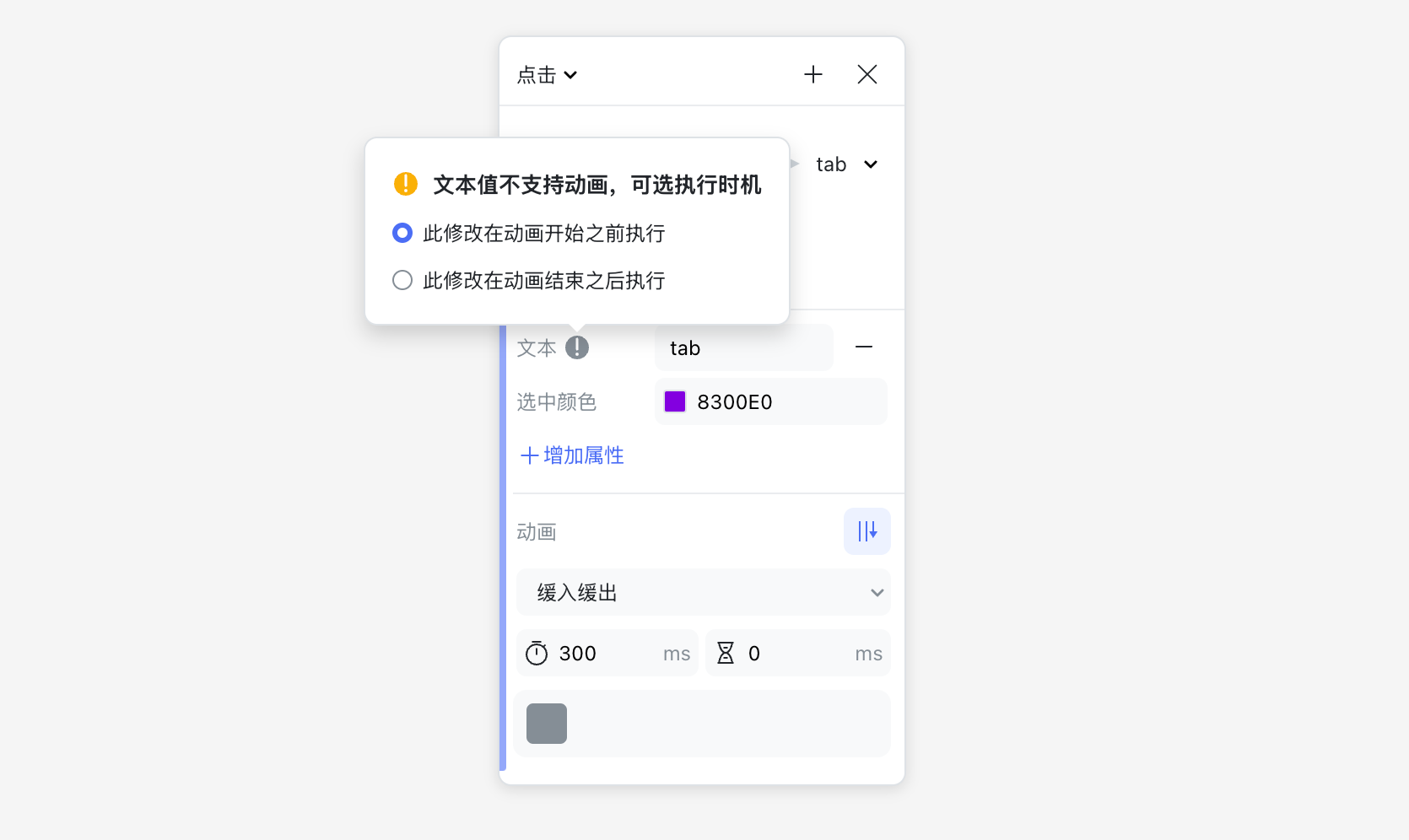Image resolution: width=1409 pixels, height=840 pixels.
Task: Select 此修改在动画结束之后执行 option
Action: coord(402,280)
